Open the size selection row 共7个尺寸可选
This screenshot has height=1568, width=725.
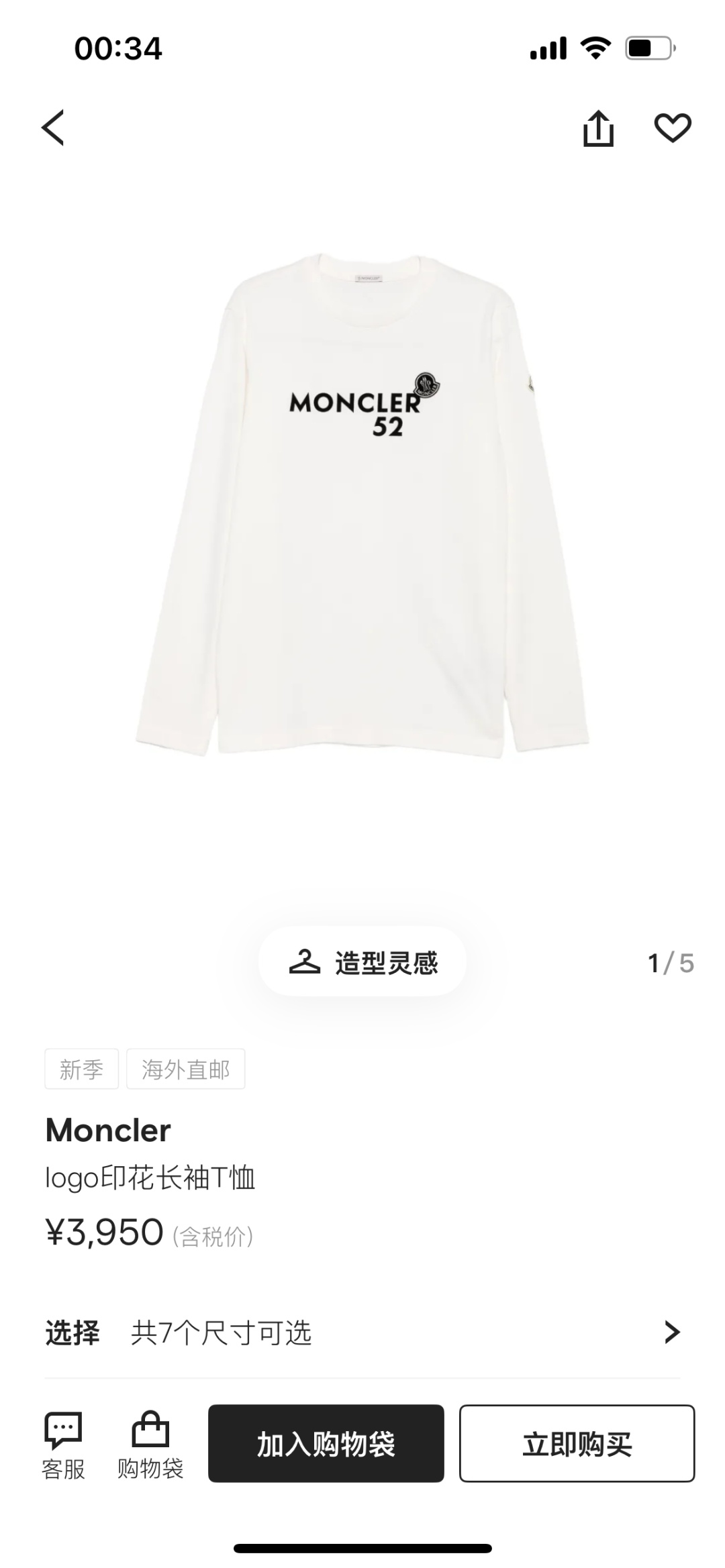point(362,1332)
